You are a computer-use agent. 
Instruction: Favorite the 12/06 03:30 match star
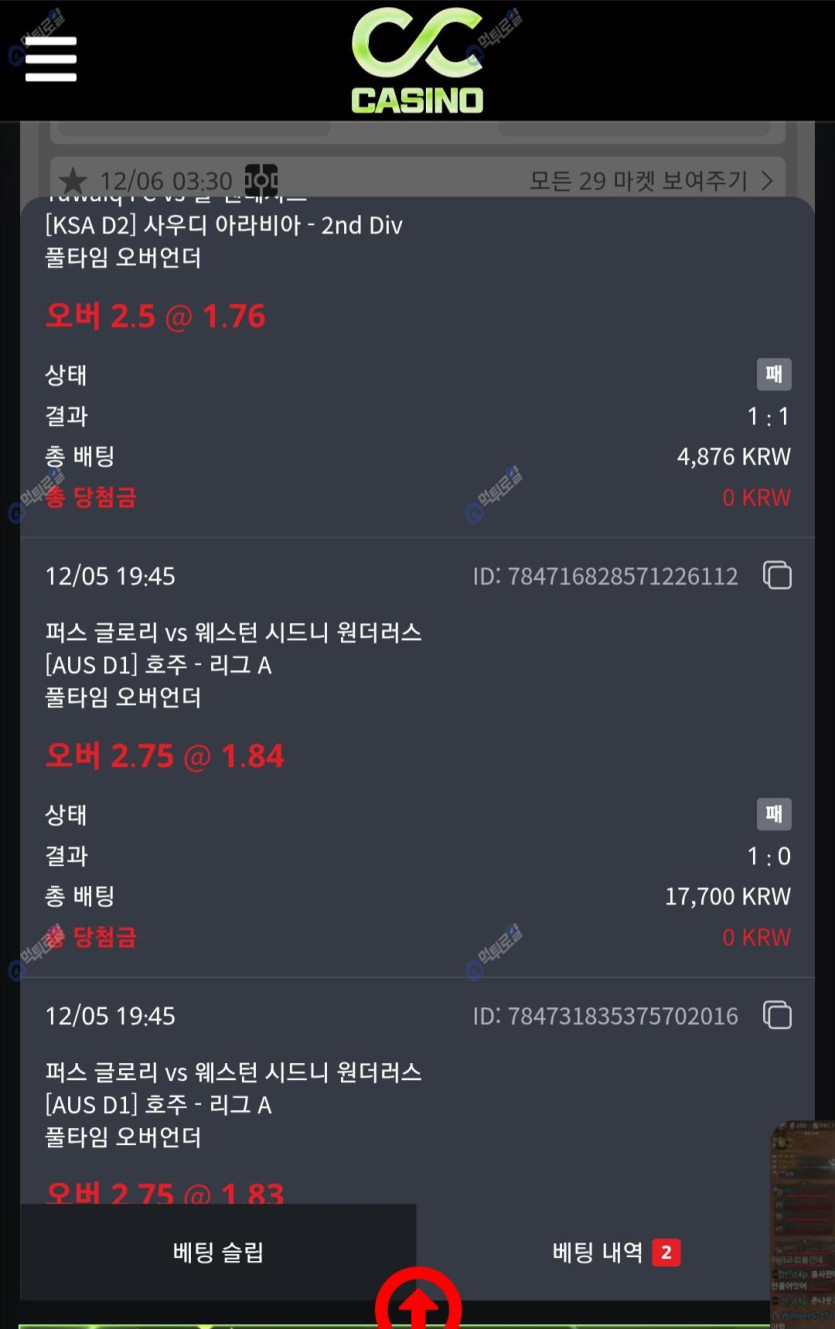[x=73, y=181]
